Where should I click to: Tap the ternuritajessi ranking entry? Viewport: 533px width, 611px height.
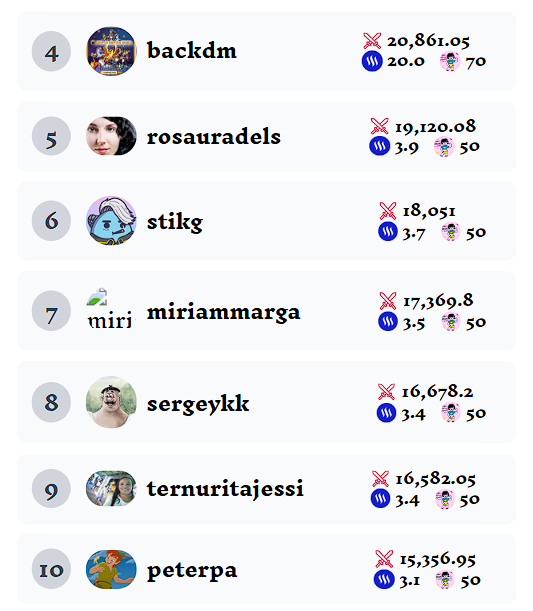click(x=266, y=489)
